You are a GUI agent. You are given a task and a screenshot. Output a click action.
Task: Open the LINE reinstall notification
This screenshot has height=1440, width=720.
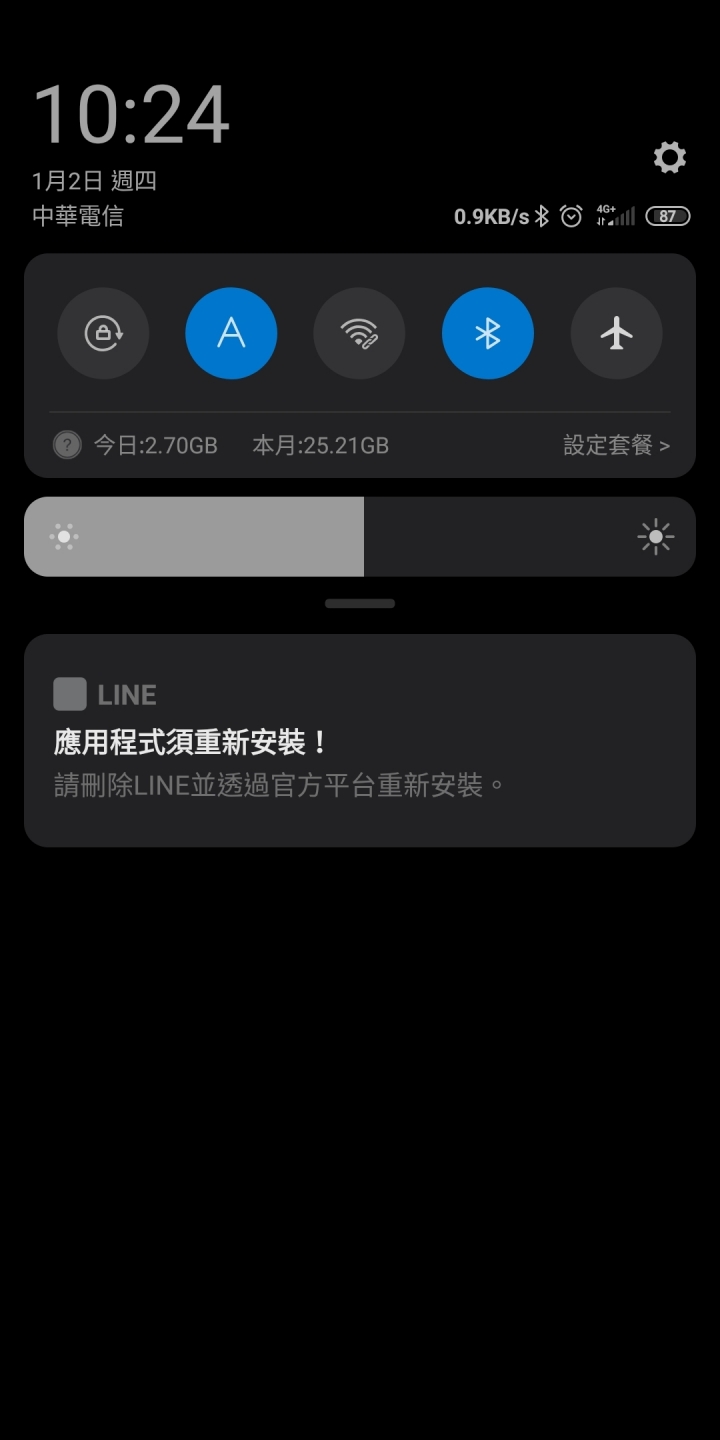(360, 741)
